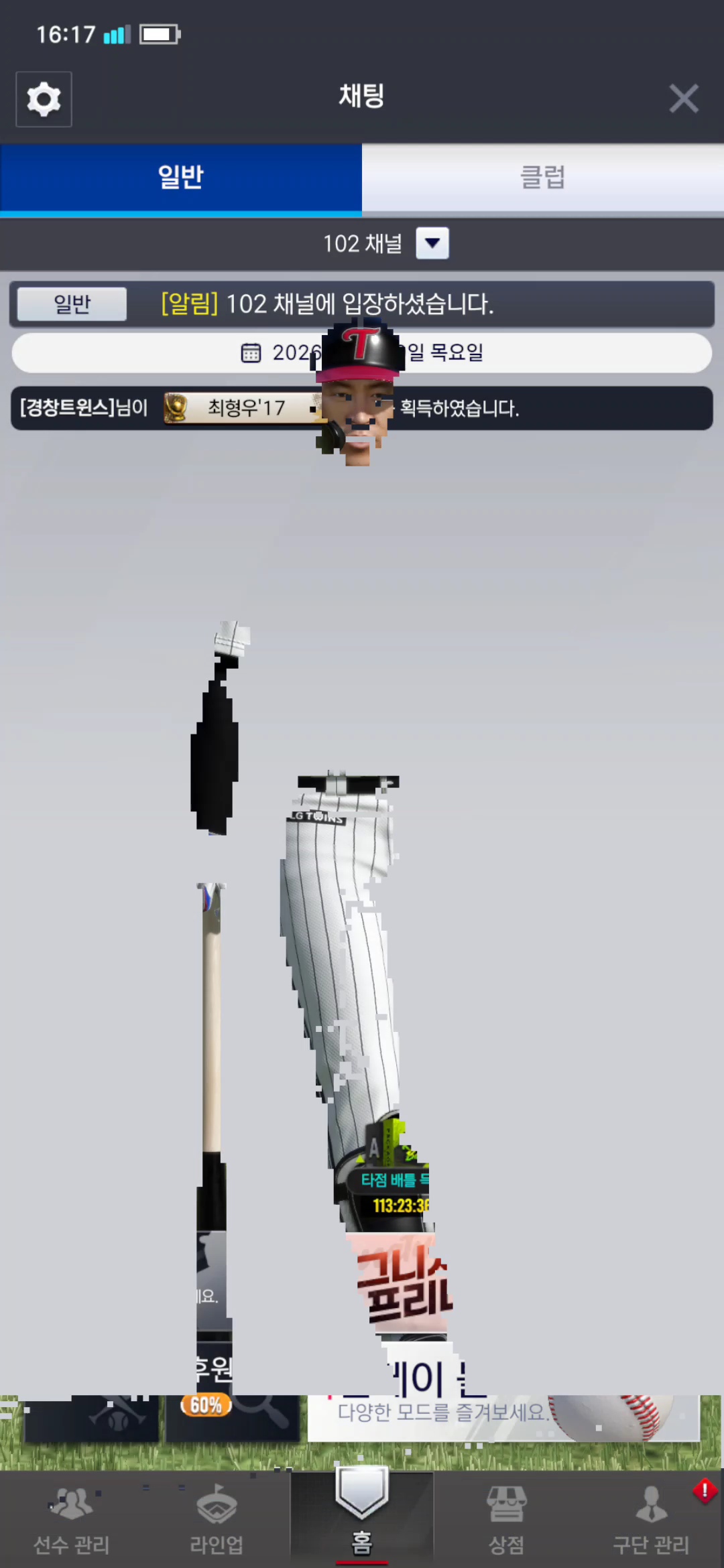Viewport: 724px width, 1568px height.
Task: Open chat settings gear icon
Action: click(x=44, y=99)
